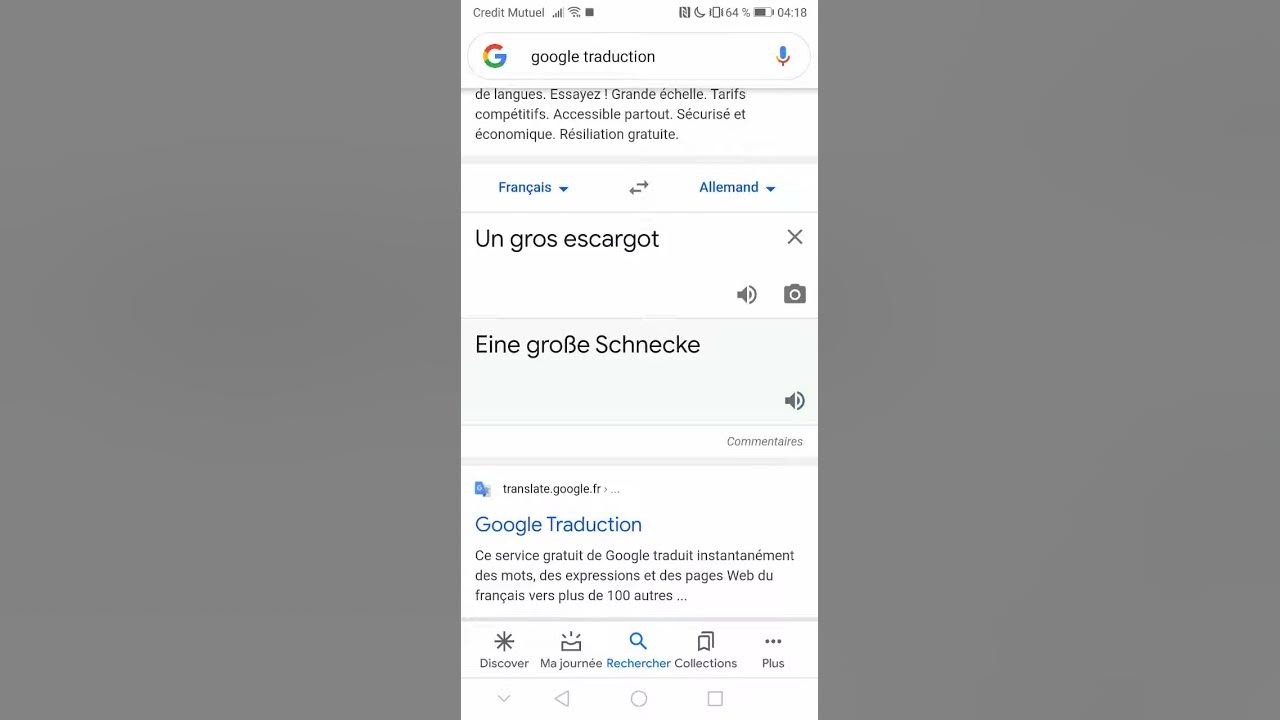Open the Collections tab

(705, 650)
